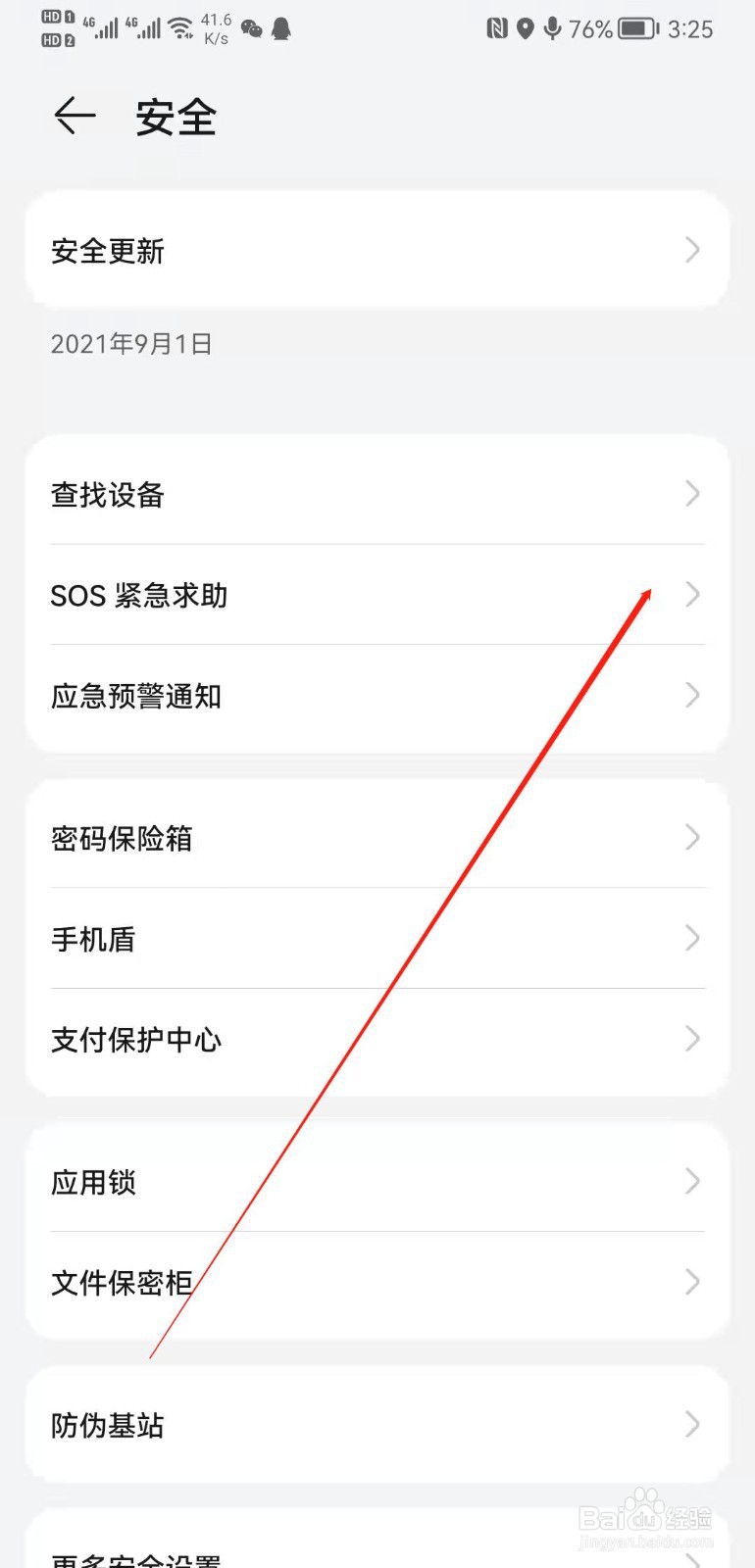Open 查找设备 via its chevron arrow

click(692, 494)
